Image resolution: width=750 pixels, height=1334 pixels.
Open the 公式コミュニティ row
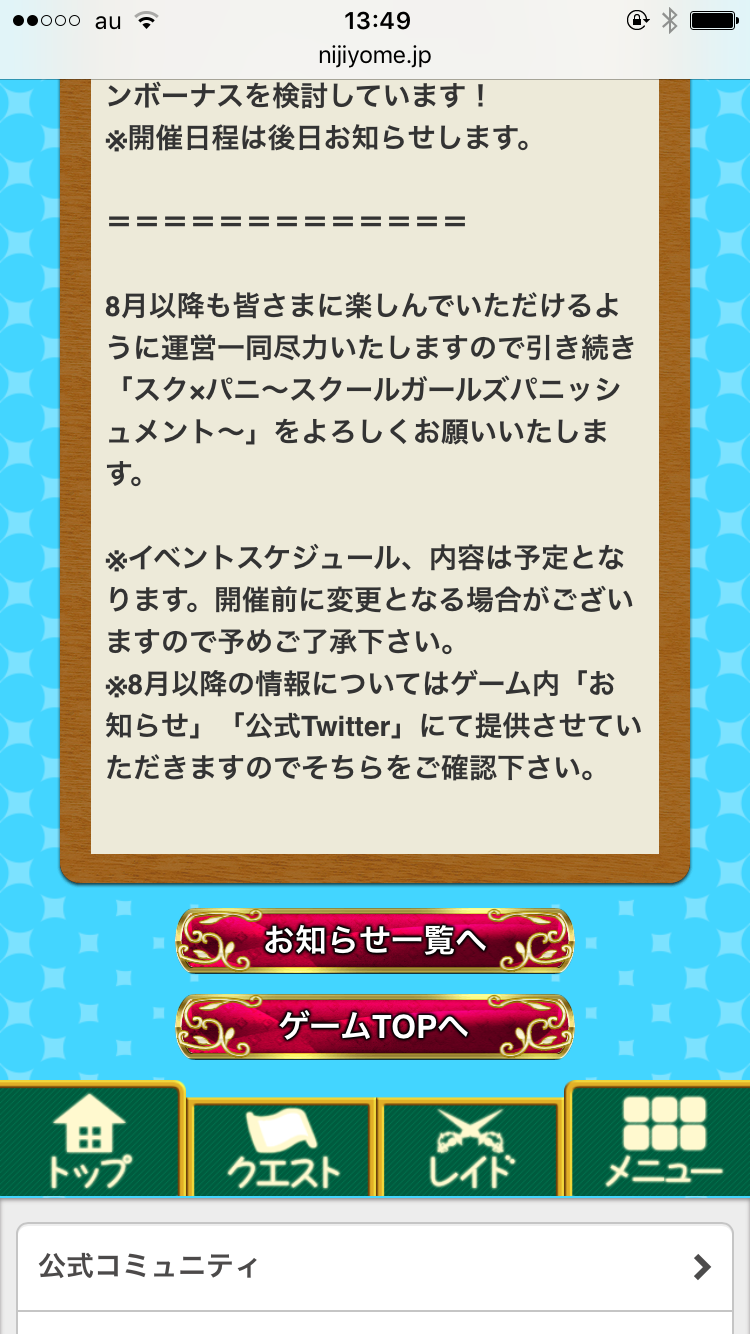pyautogui.click(x=375, y=1267)
